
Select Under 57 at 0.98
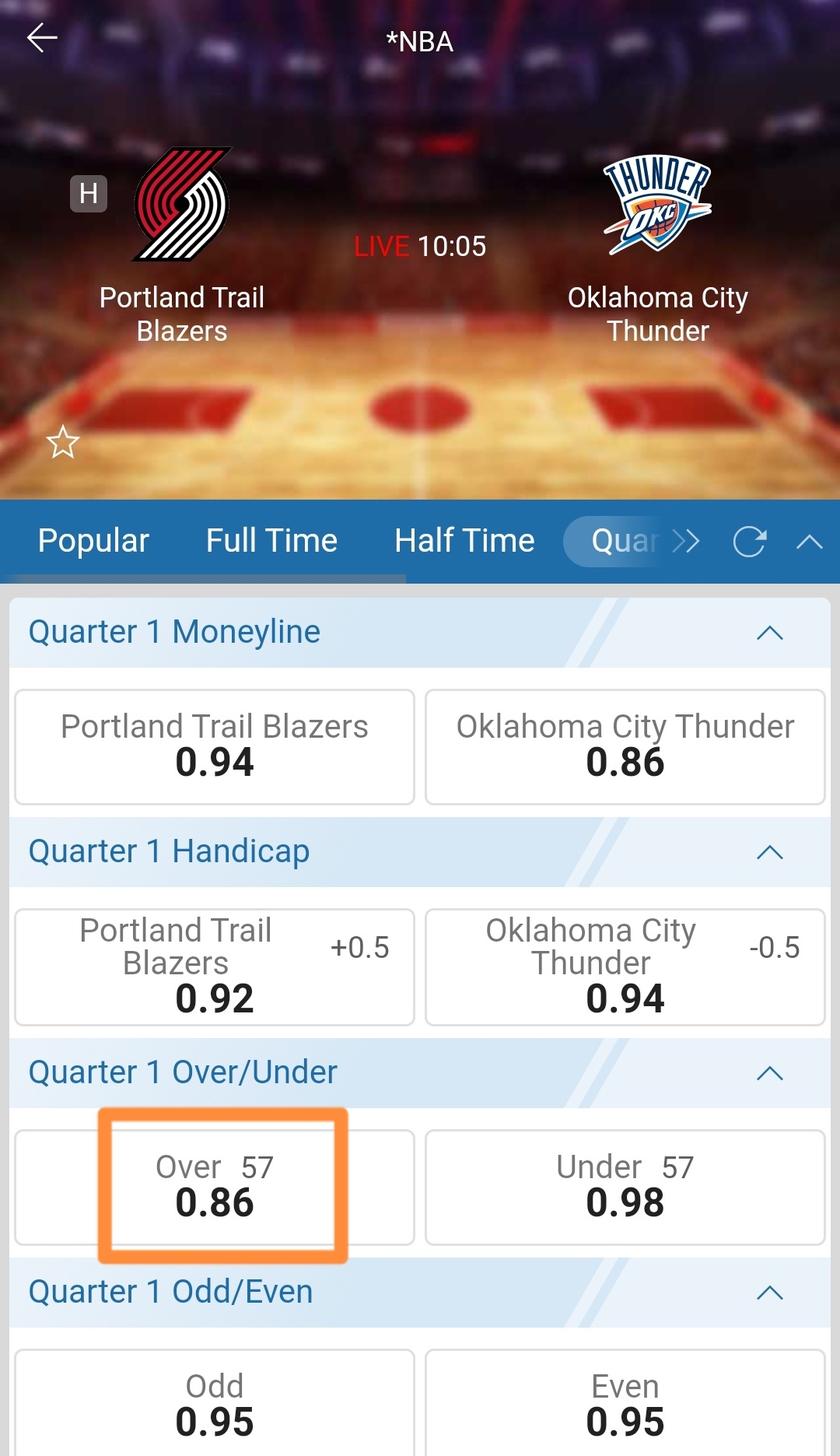tap(625, 1187)
